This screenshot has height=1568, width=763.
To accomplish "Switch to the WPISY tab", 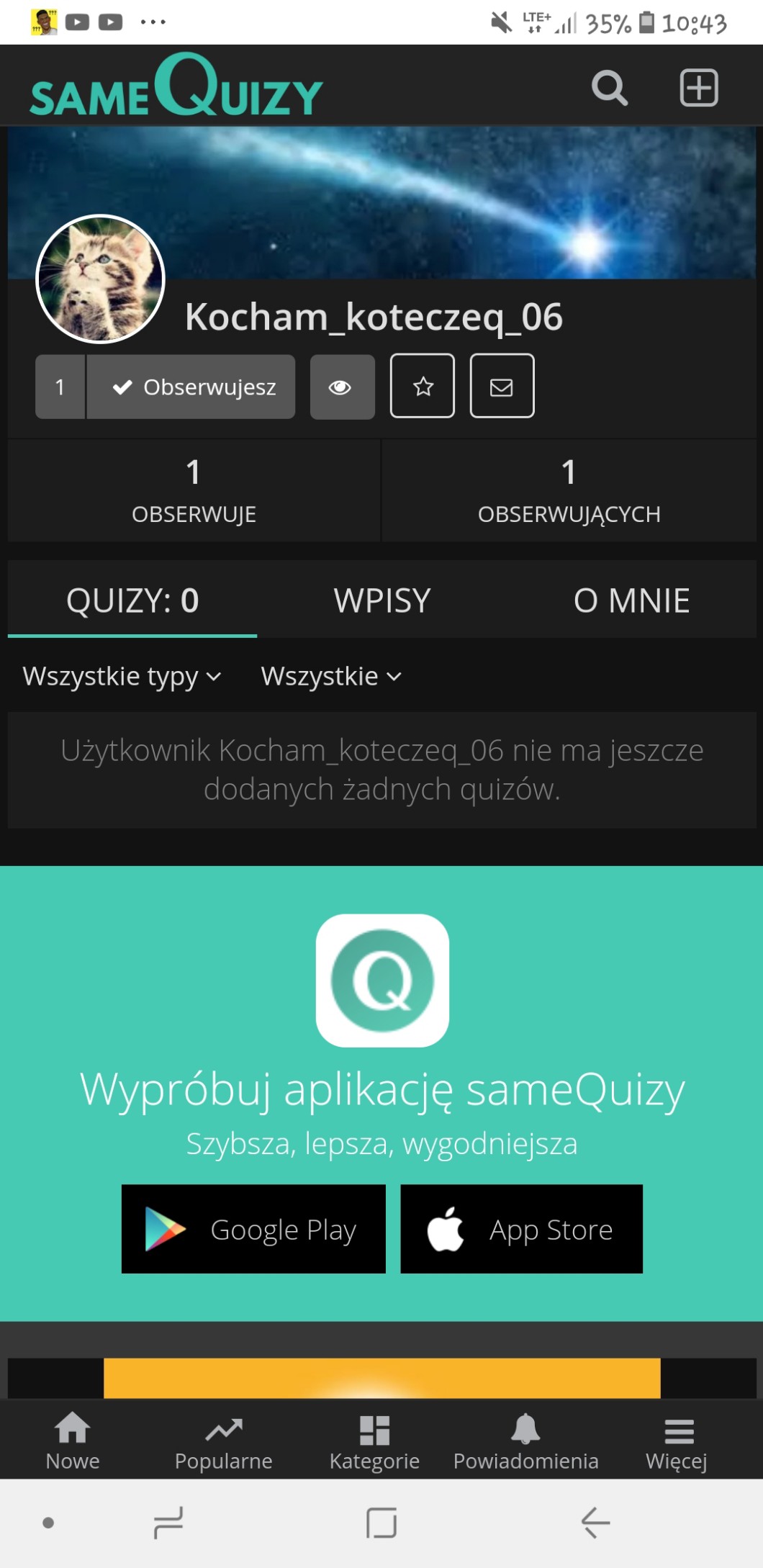I will click(382, 600).
